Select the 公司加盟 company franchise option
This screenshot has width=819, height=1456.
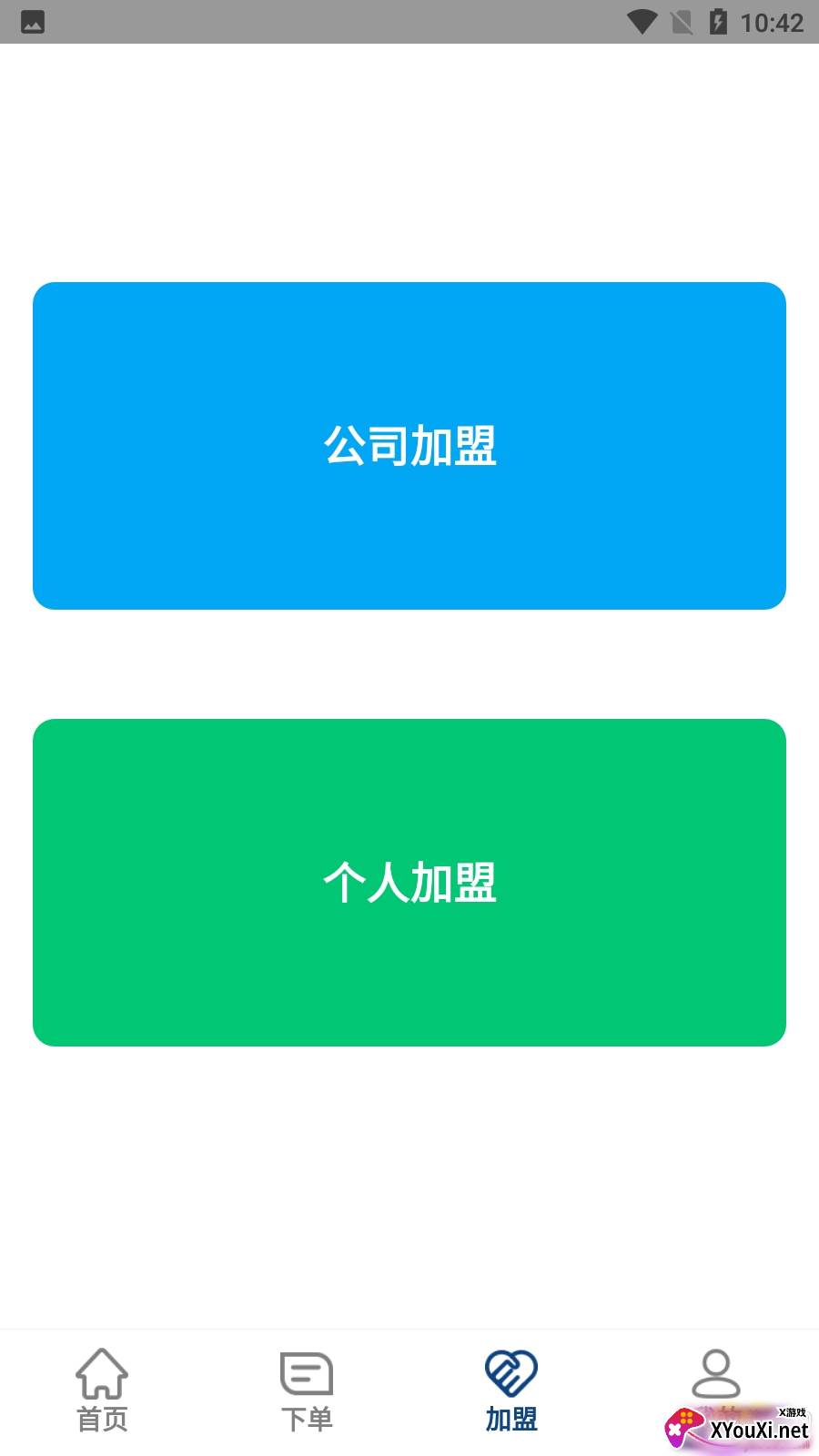409,446
